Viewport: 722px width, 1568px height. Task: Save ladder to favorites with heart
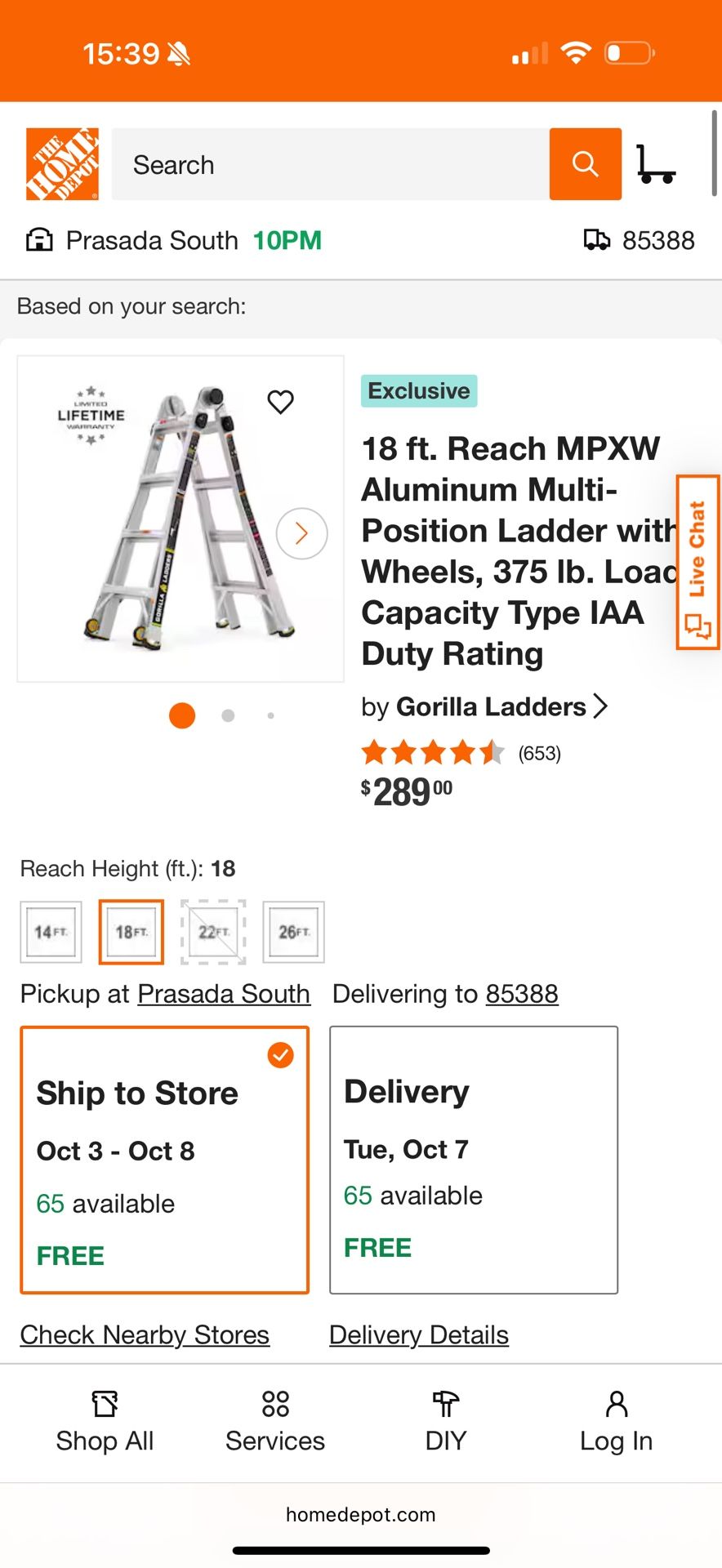click(280, 402)
